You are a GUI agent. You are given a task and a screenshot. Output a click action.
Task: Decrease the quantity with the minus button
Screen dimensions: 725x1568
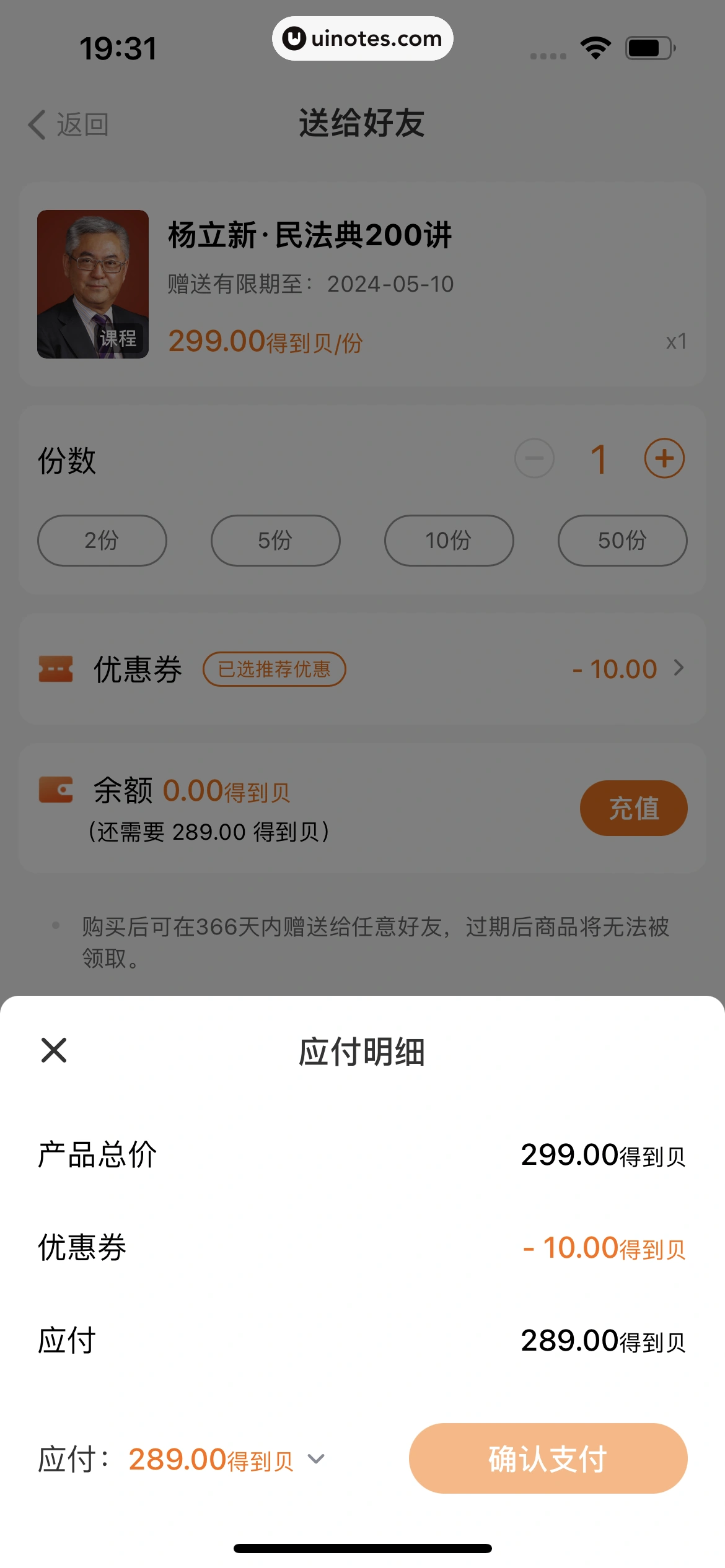click(x=534, y=459)
